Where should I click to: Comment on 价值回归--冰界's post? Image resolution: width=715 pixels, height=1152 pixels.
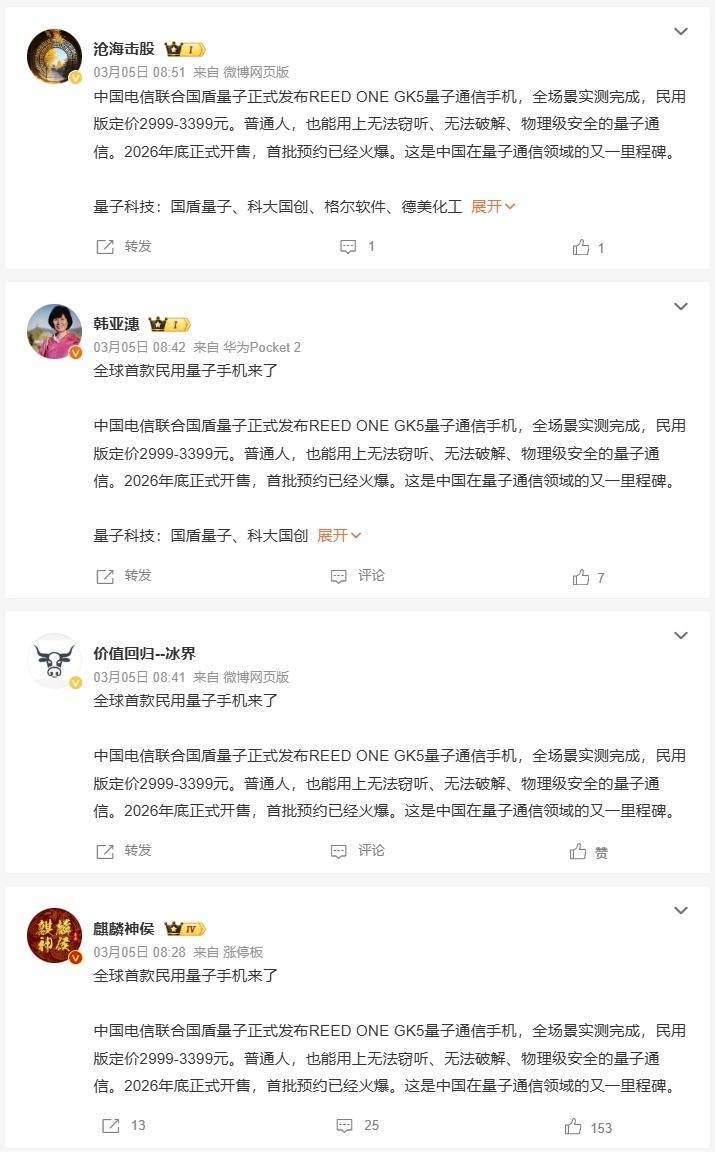tap(358, 851)
